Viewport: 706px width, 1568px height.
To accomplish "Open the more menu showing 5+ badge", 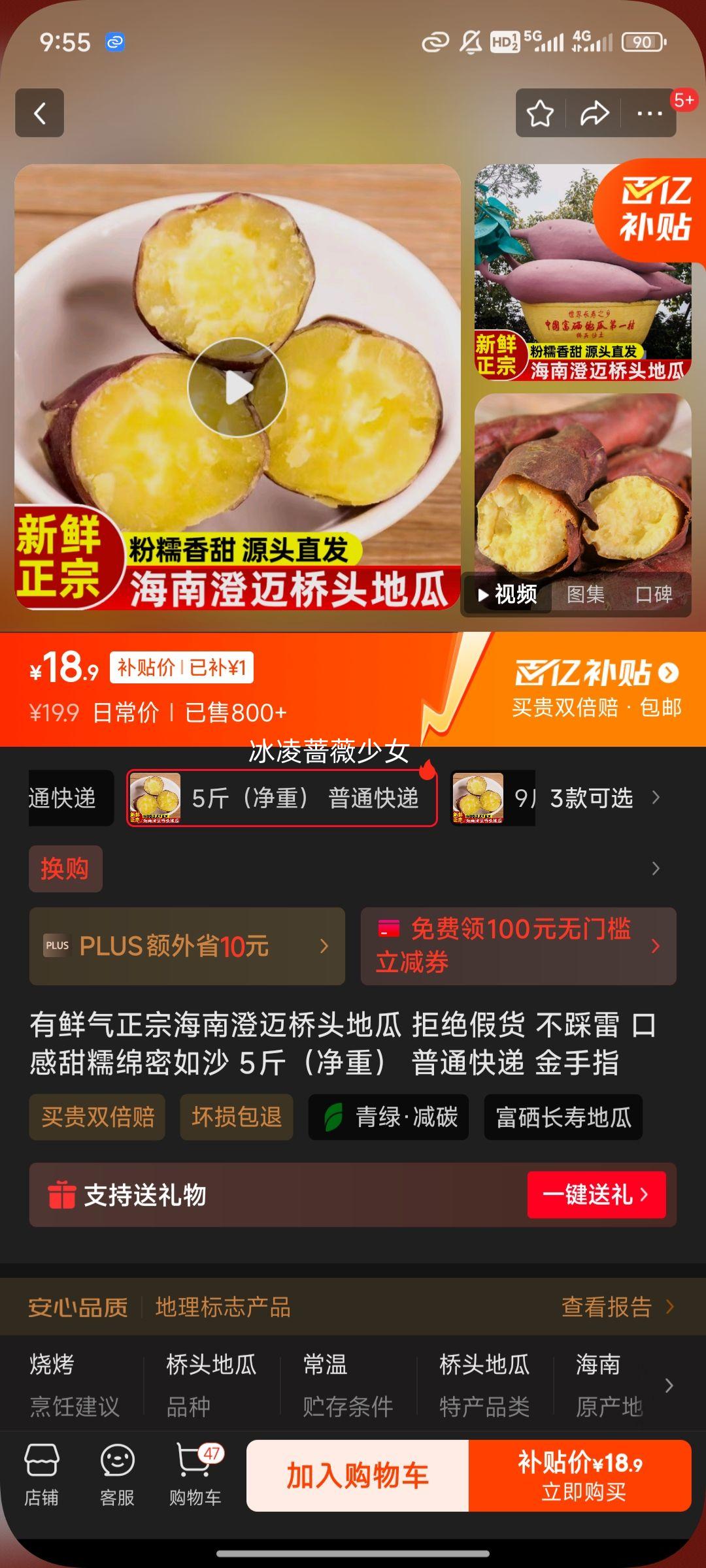I will 648,114.
